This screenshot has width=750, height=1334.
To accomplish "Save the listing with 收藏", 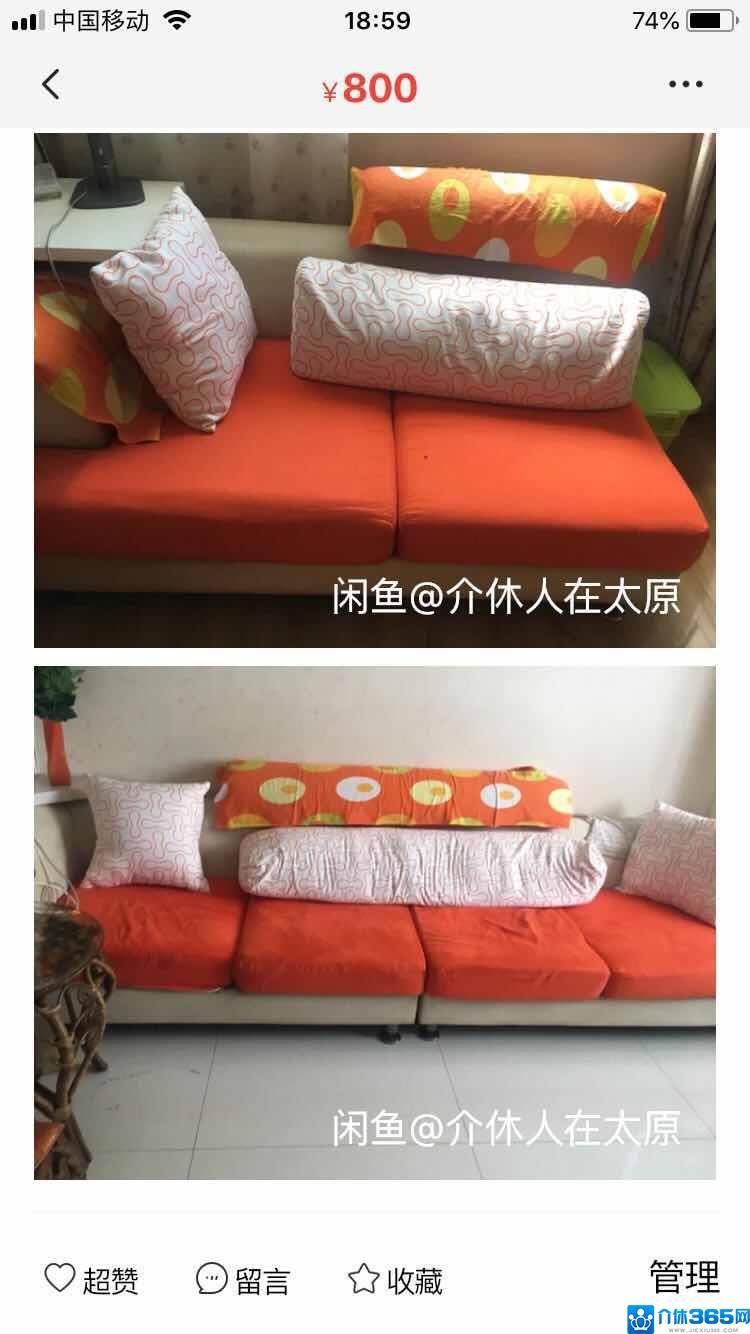I will (395, 1279).
